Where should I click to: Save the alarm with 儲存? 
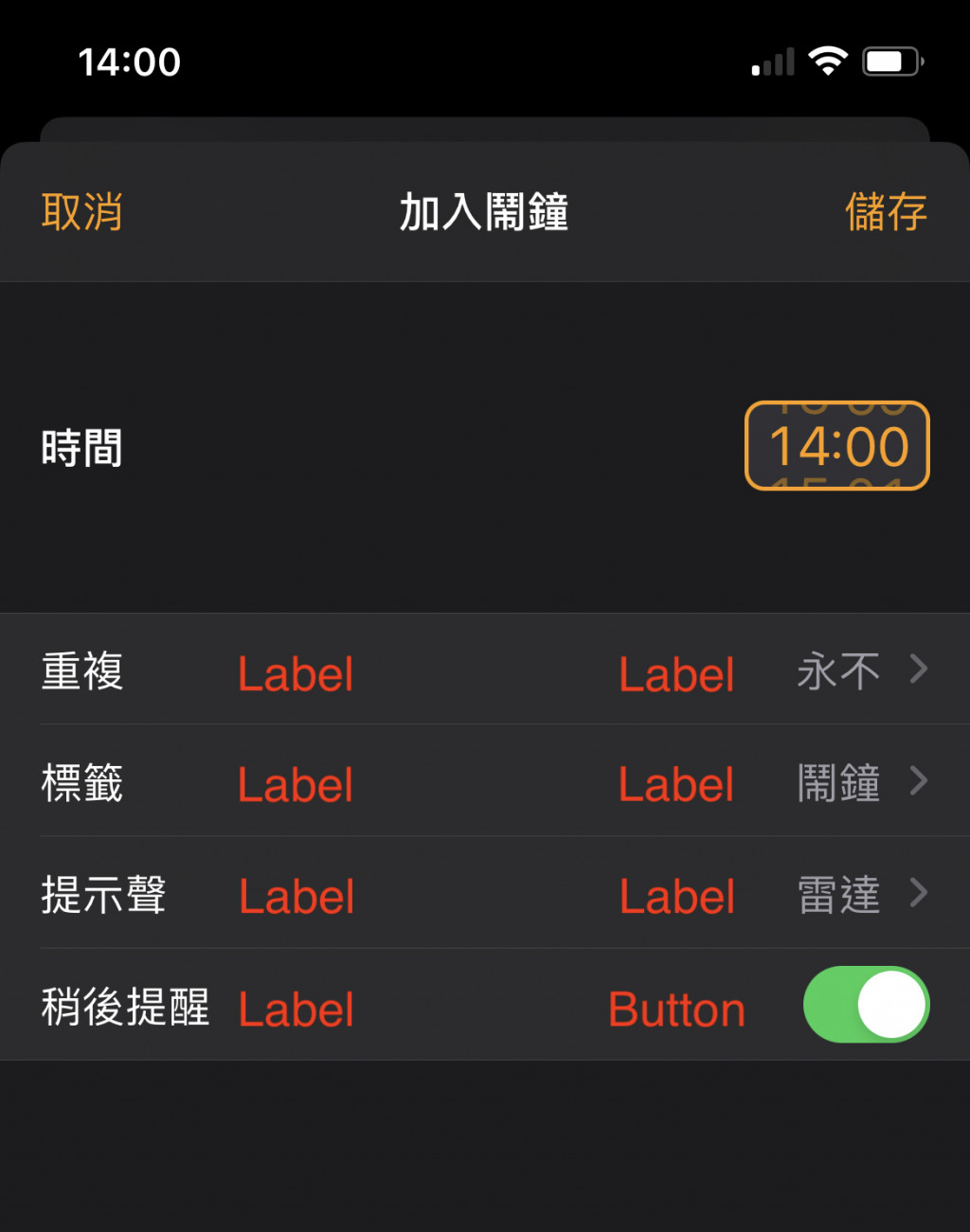[x=886, y=211]
